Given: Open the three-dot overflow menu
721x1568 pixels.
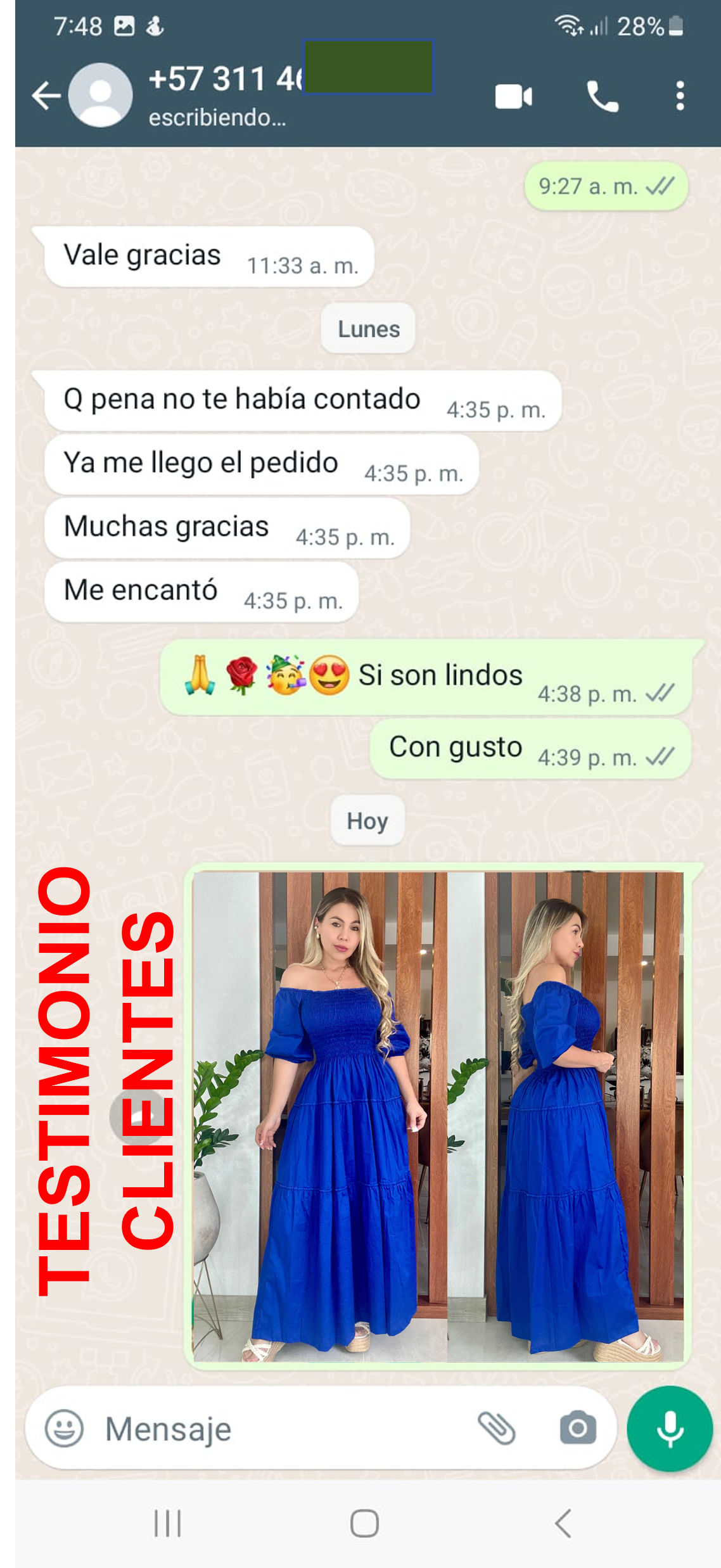Looking at the screenshot, I should 680,96.
